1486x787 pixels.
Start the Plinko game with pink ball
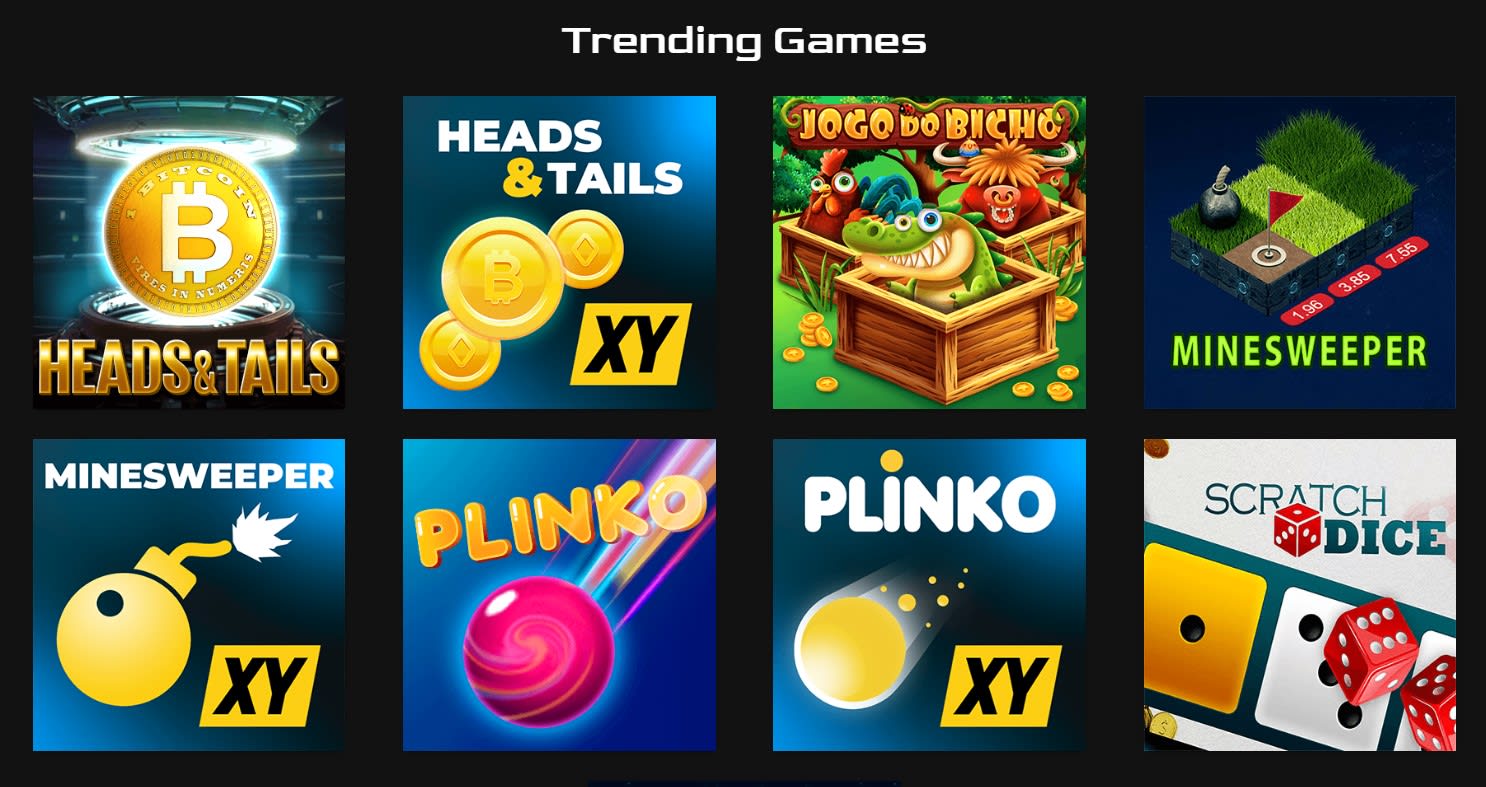[x=559, y=594]
